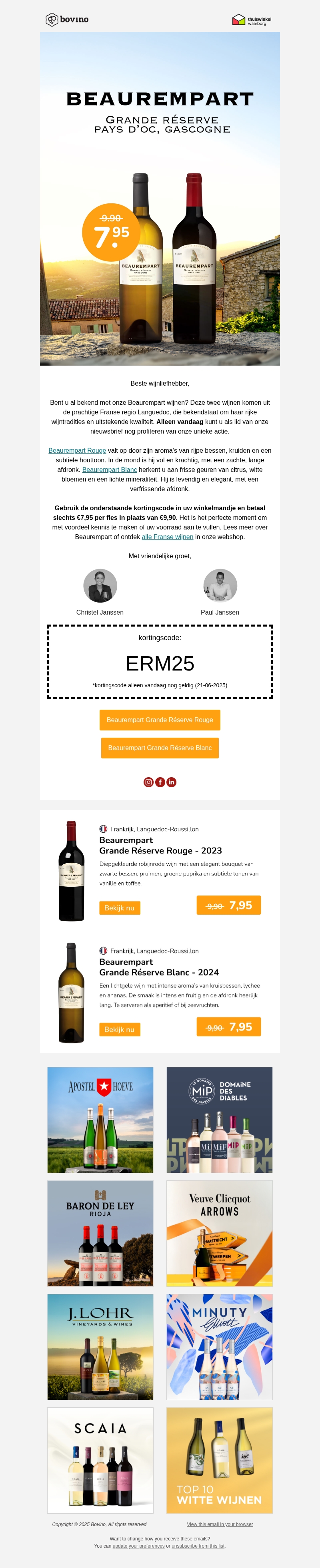The image size is (320, 1568).
Task: Follow the 'alle Franse wijnen' link
Action: pyautogui.click(x=168, y=537)
